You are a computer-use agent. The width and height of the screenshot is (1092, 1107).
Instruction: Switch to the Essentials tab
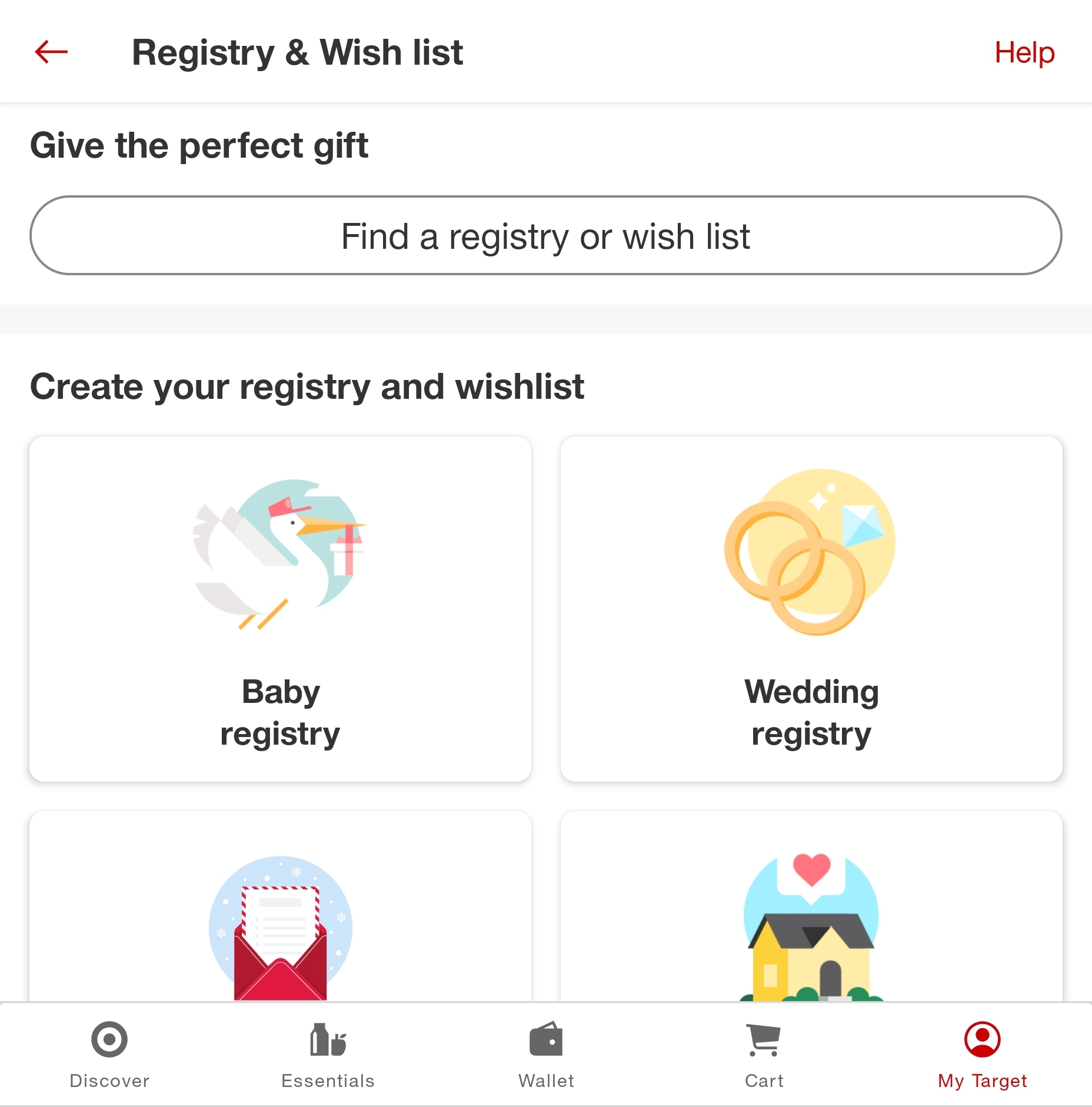[328, 1054]
